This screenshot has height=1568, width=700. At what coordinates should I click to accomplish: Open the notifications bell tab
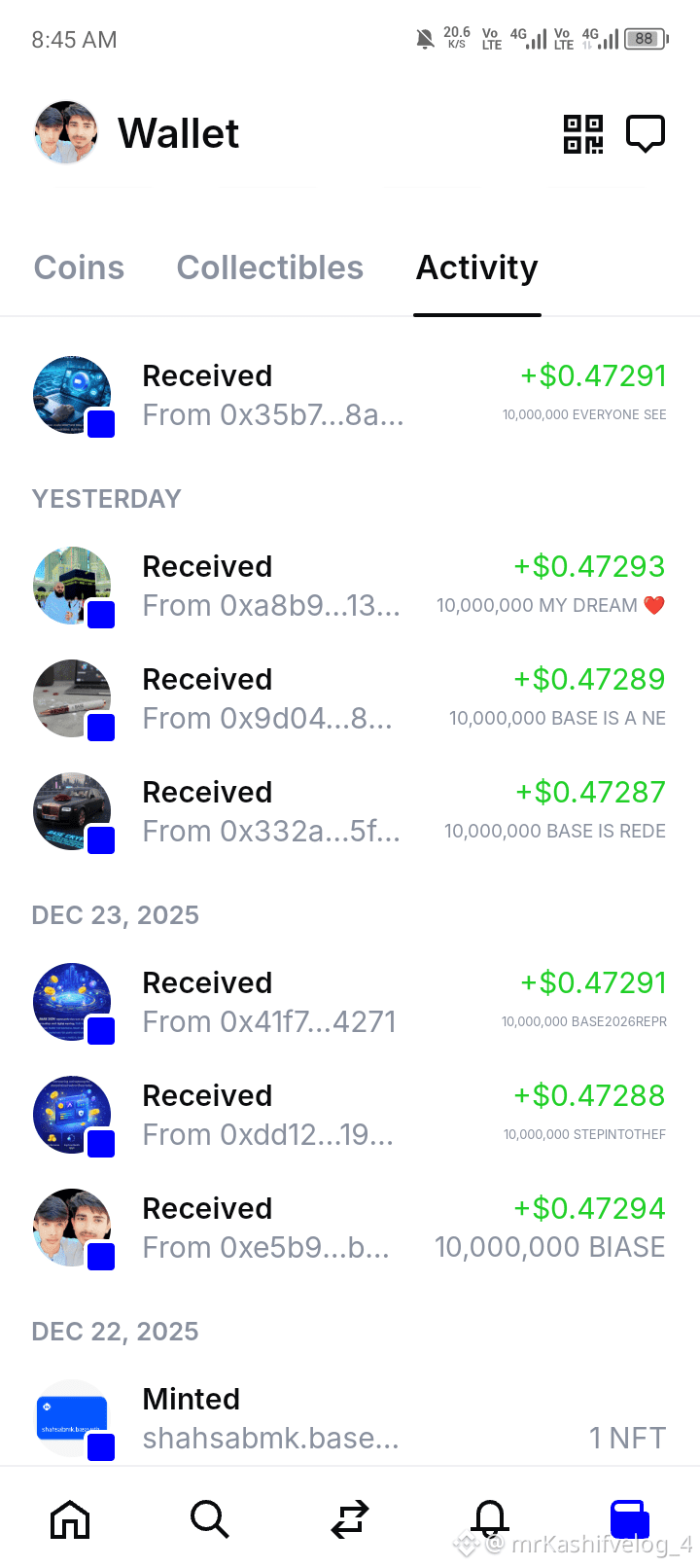490,1518
